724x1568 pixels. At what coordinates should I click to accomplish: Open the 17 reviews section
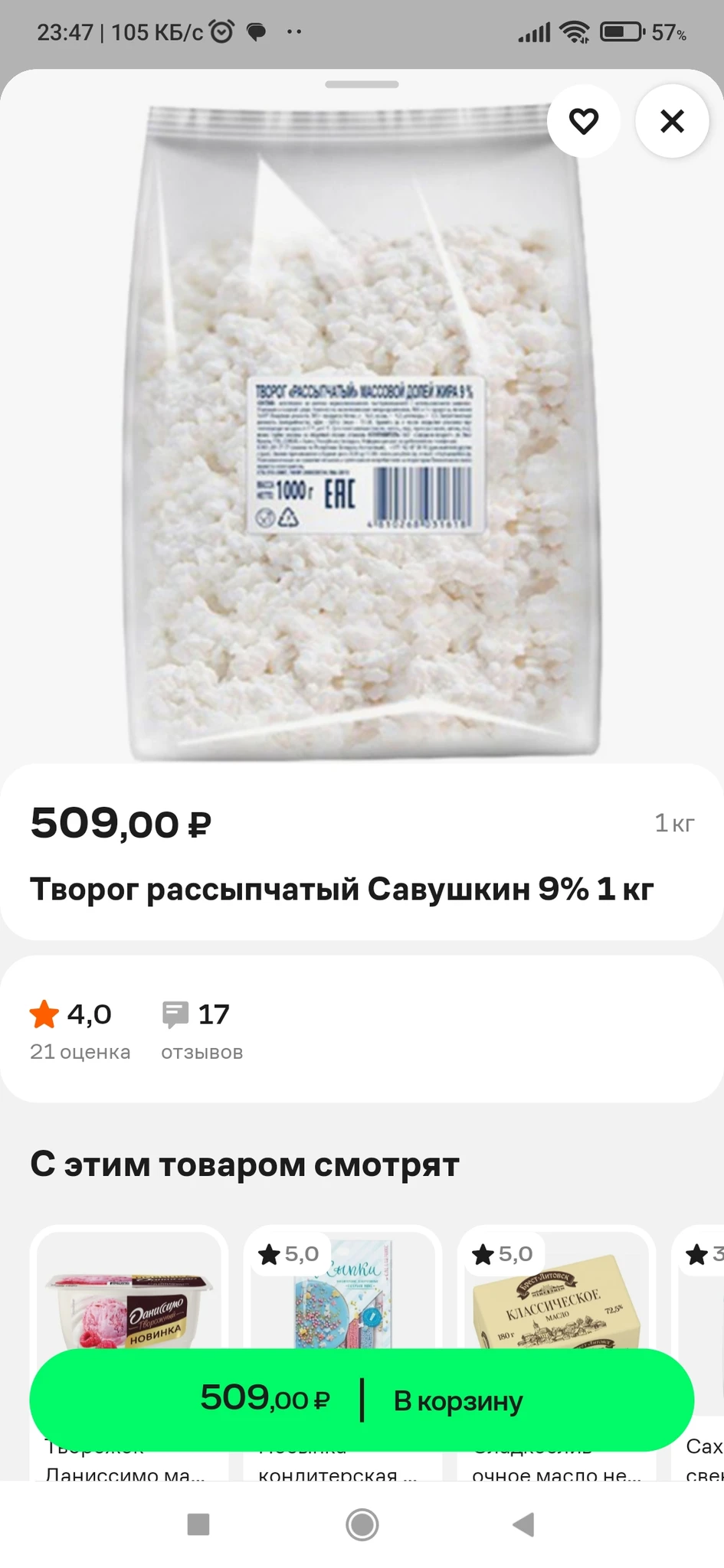tap(201, 1029)
